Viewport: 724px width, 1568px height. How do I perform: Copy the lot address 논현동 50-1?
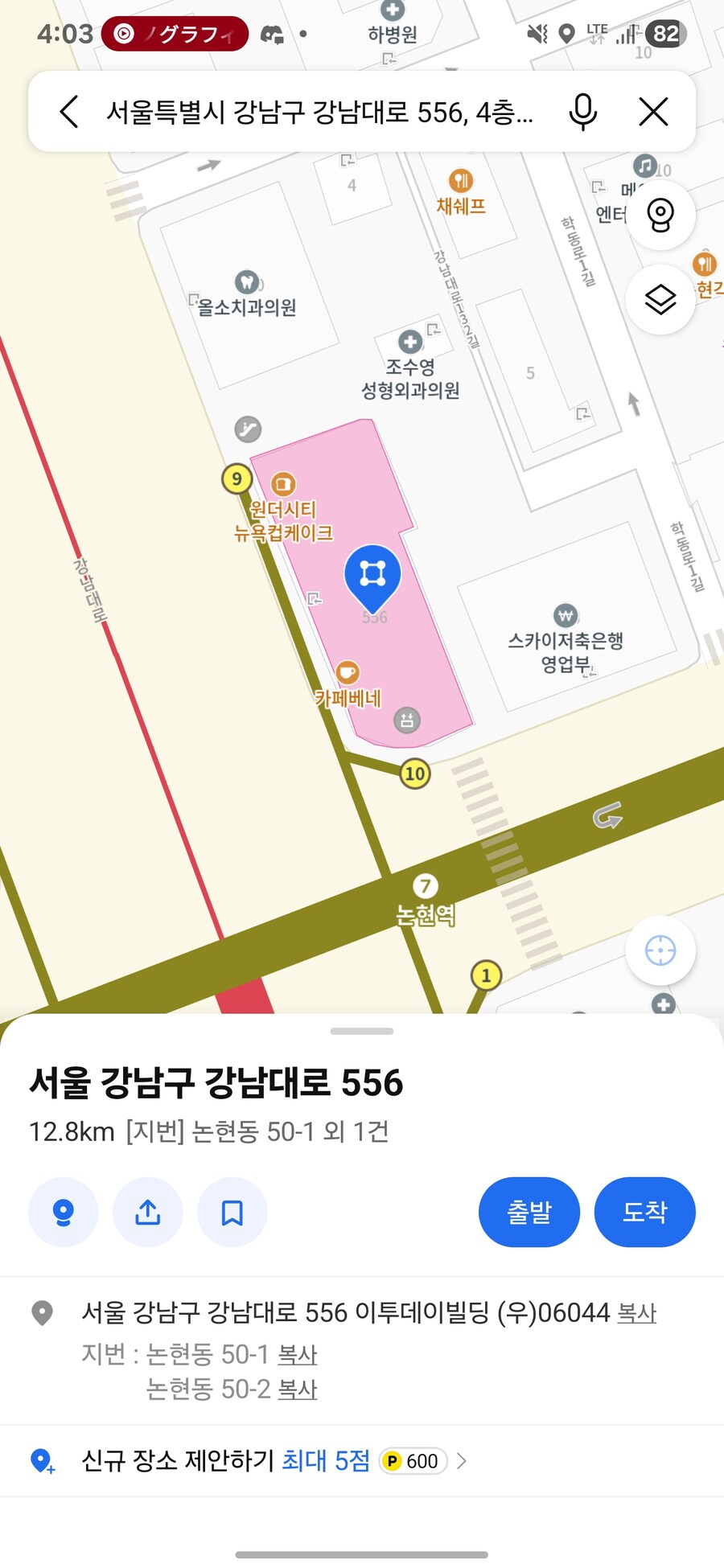click(297, 1355)
